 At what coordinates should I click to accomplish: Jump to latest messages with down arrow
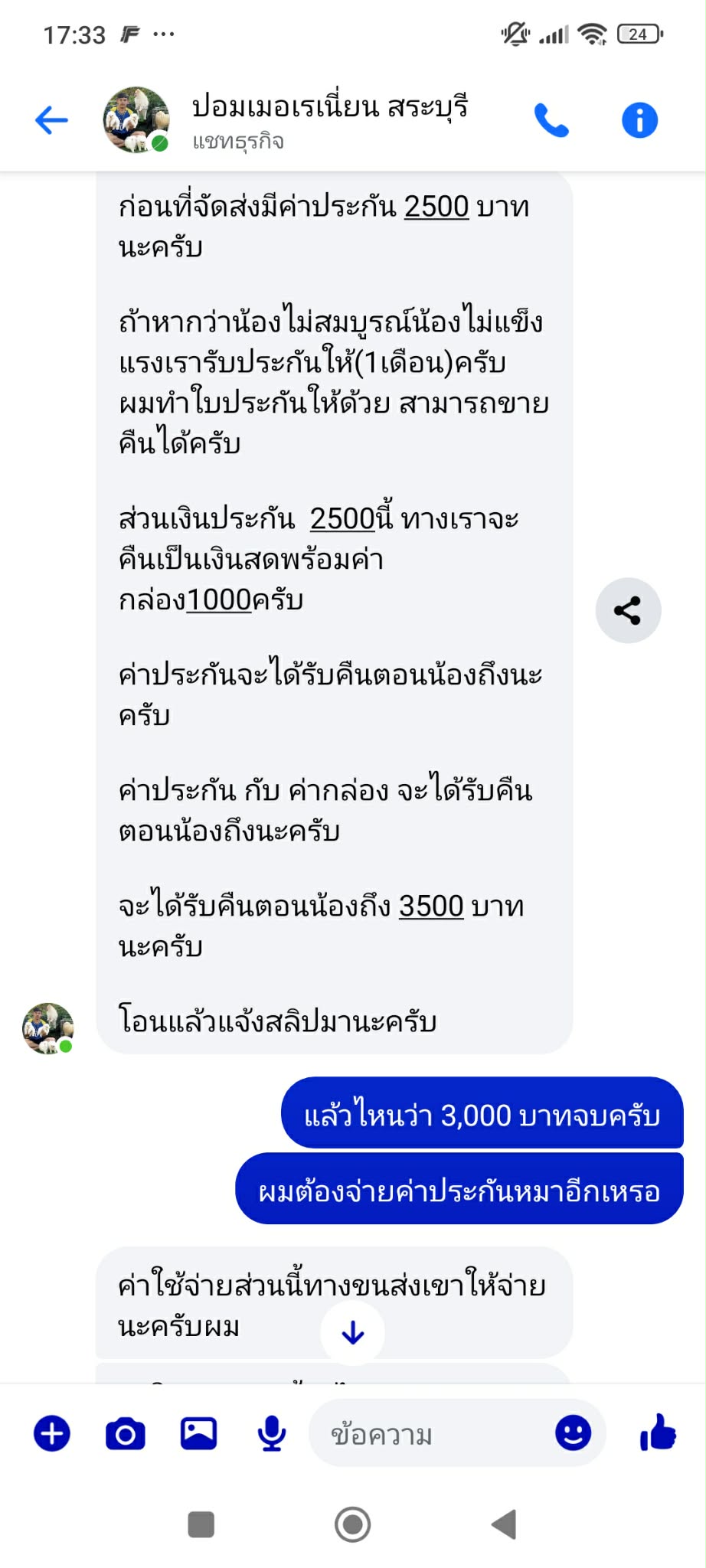[x=353, y=1333]
